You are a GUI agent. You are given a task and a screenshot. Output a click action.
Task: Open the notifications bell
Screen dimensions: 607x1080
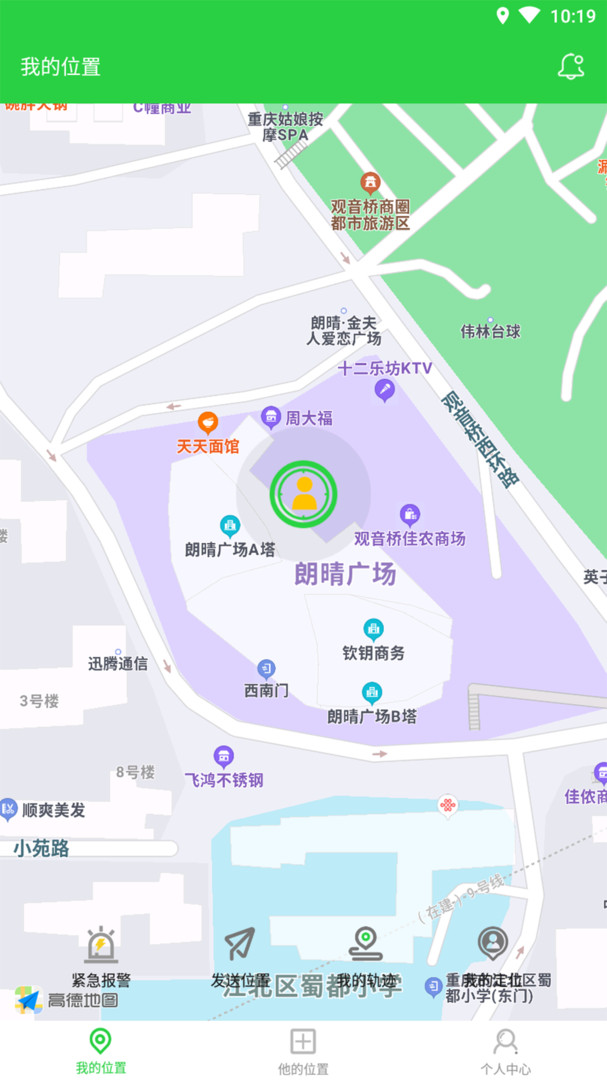(571, 67)
